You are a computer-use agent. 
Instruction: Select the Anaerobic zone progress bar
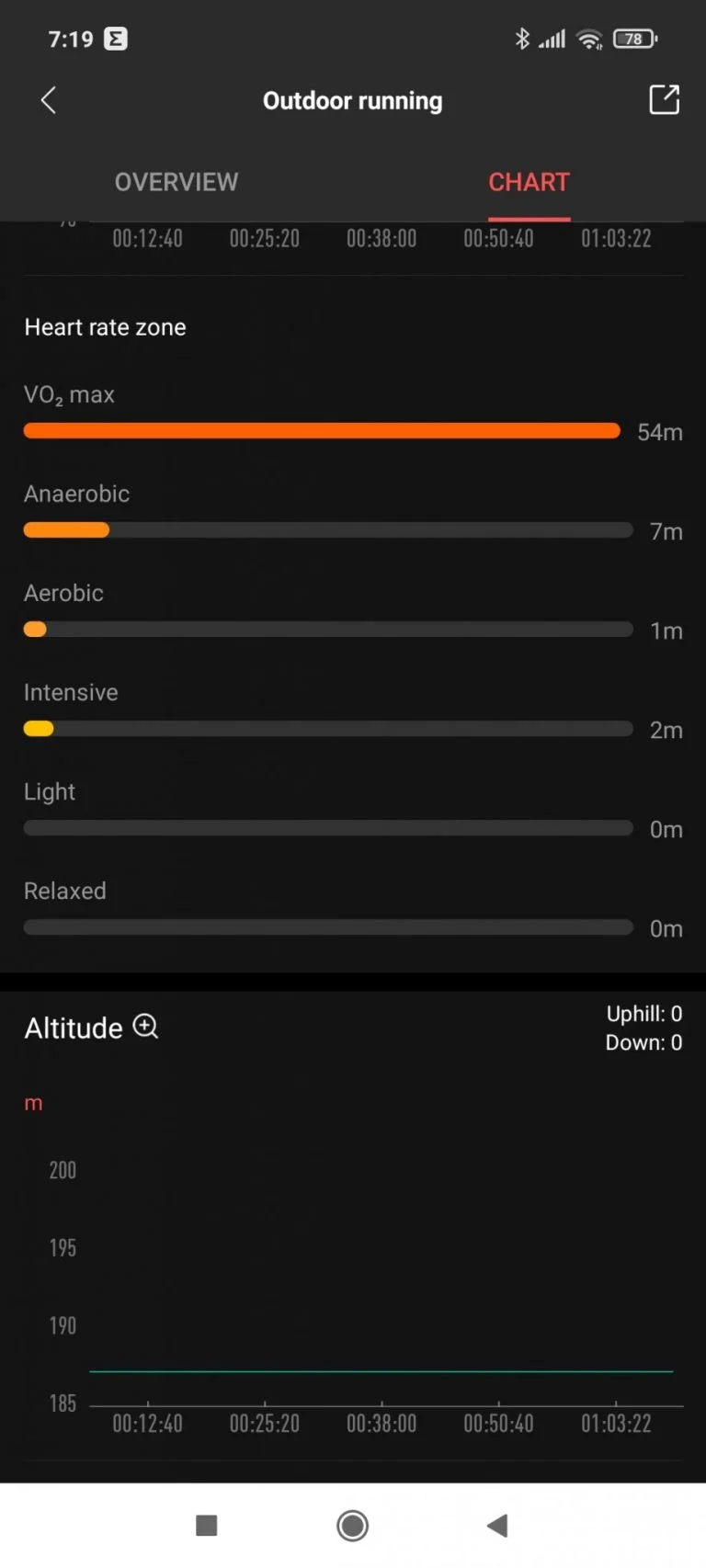coord(327,529)
